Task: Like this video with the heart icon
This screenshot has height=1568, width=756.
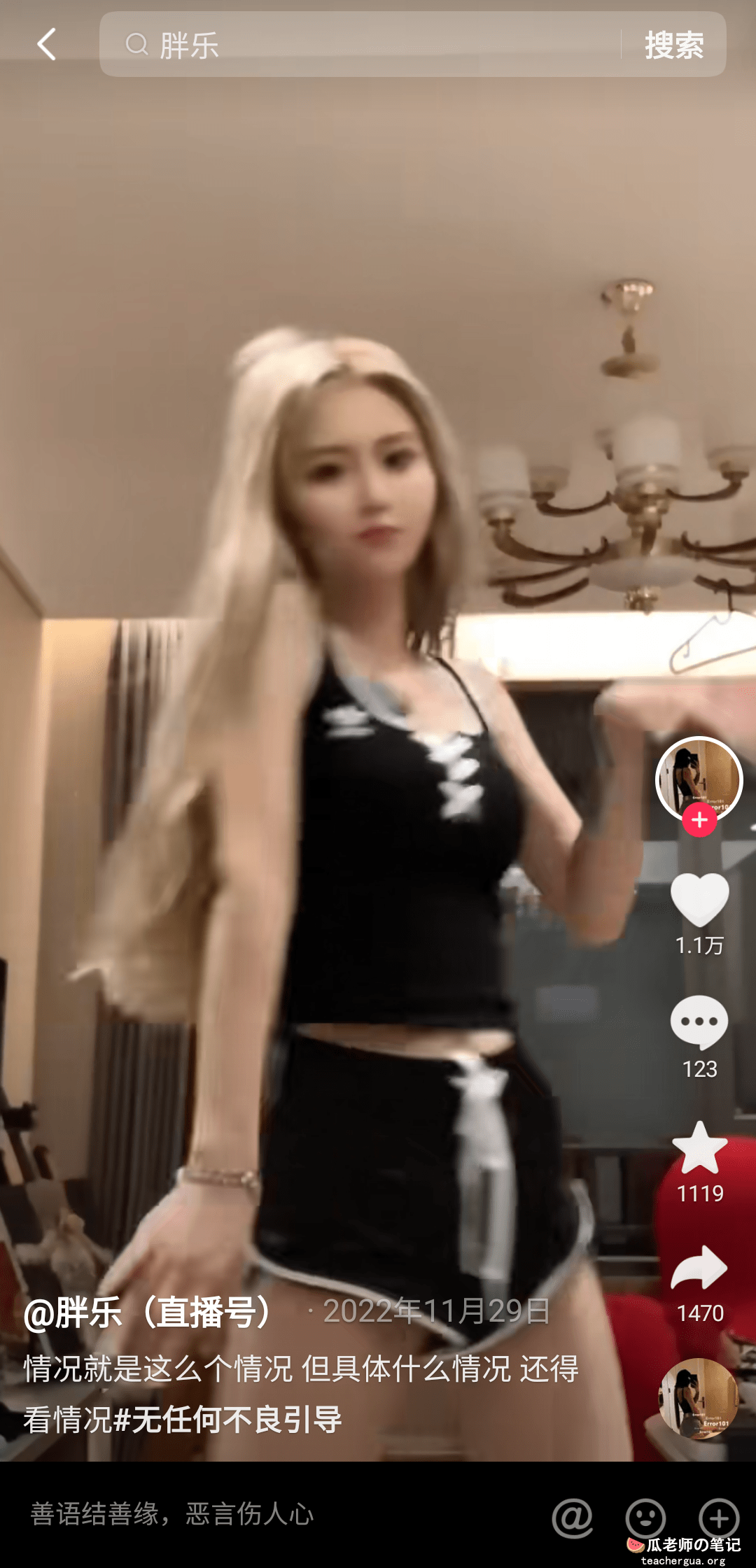Action: coord(699,900)
